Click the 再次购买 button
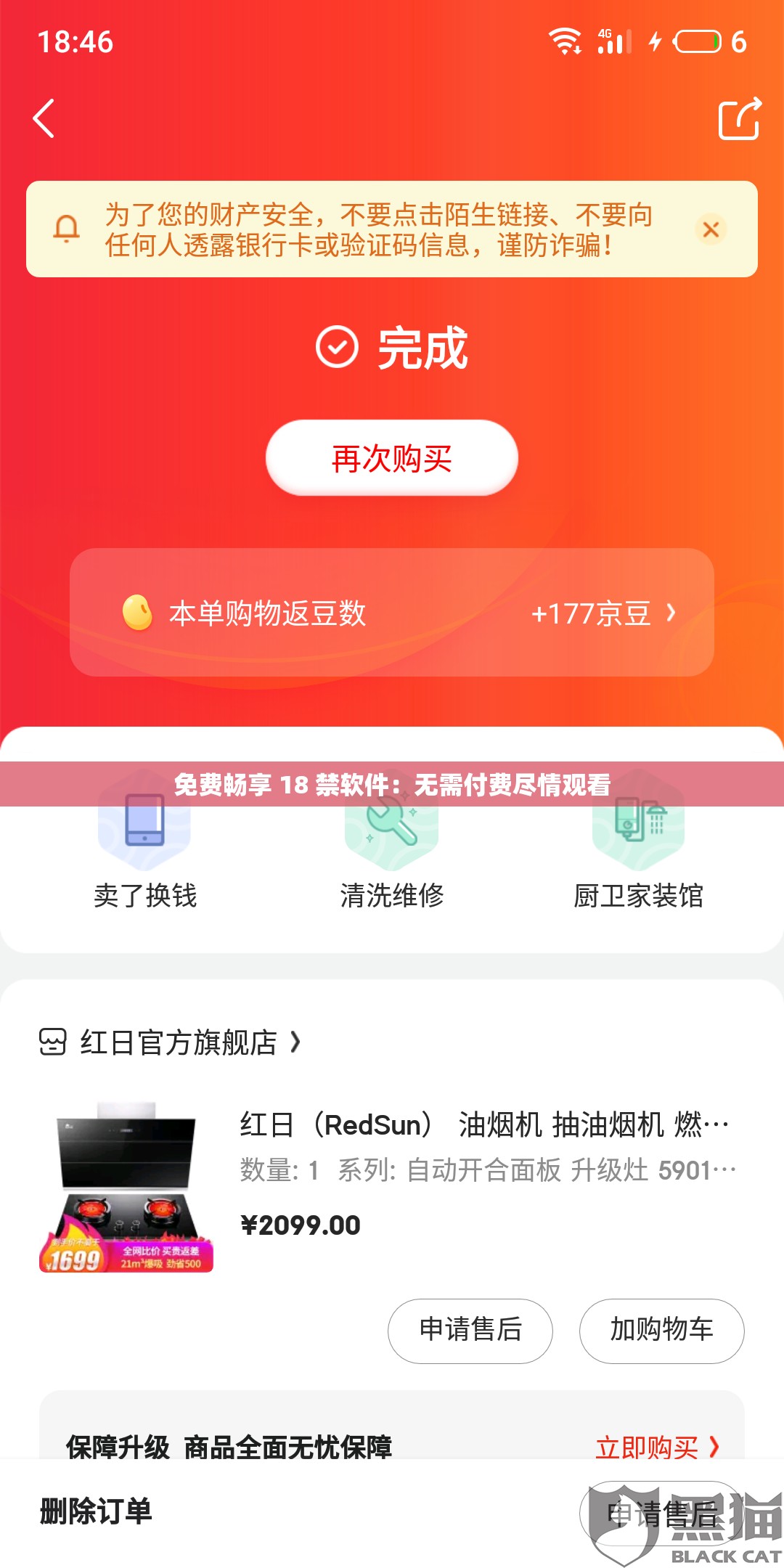 392,457
